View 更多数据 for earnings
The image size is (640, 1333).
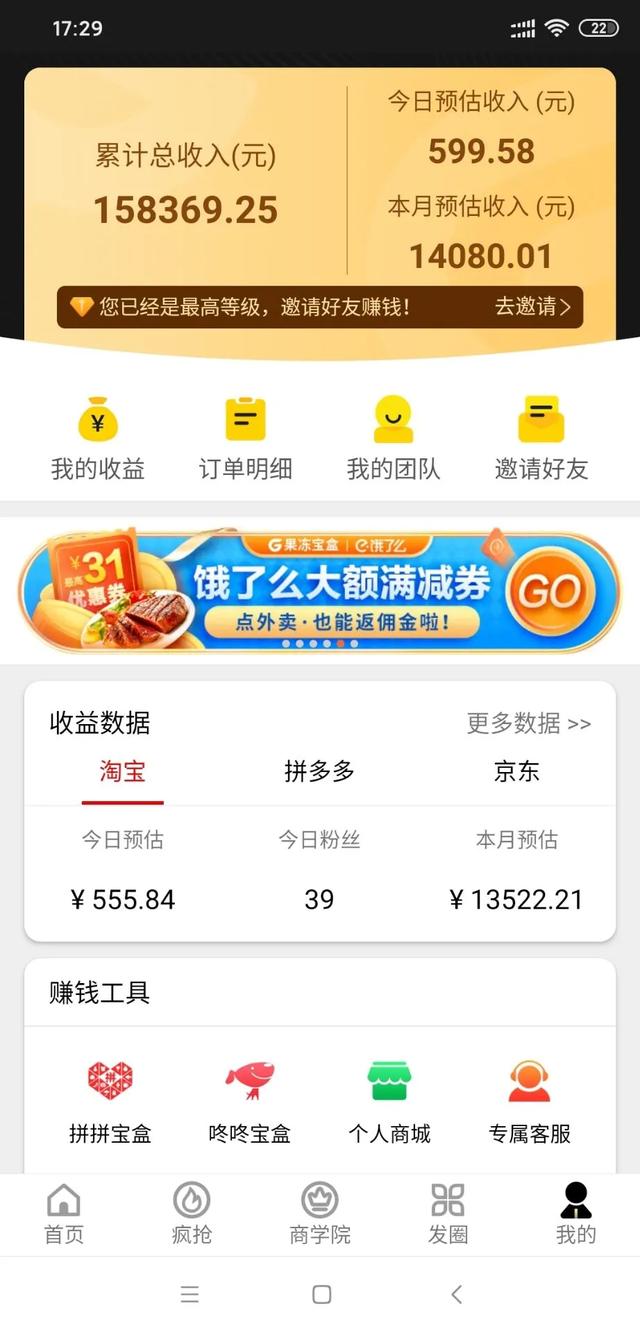pos(528,723)
